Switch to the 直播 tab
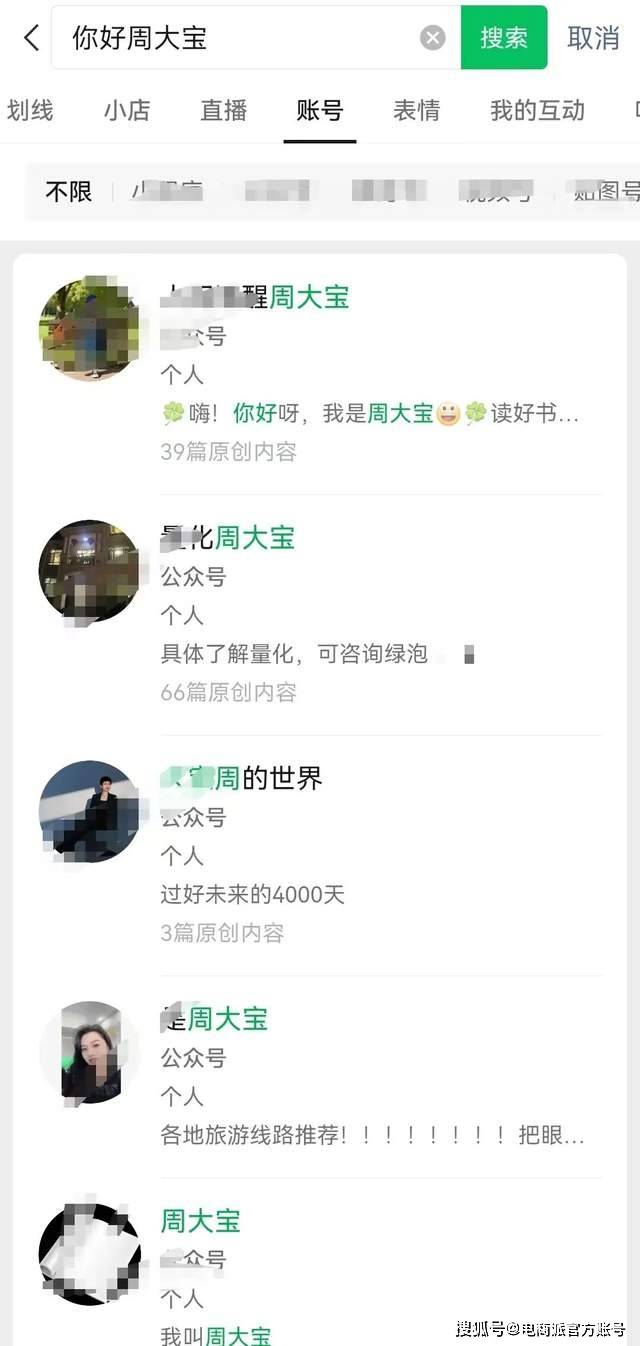 pyautogui.click(x=223, y=110)
